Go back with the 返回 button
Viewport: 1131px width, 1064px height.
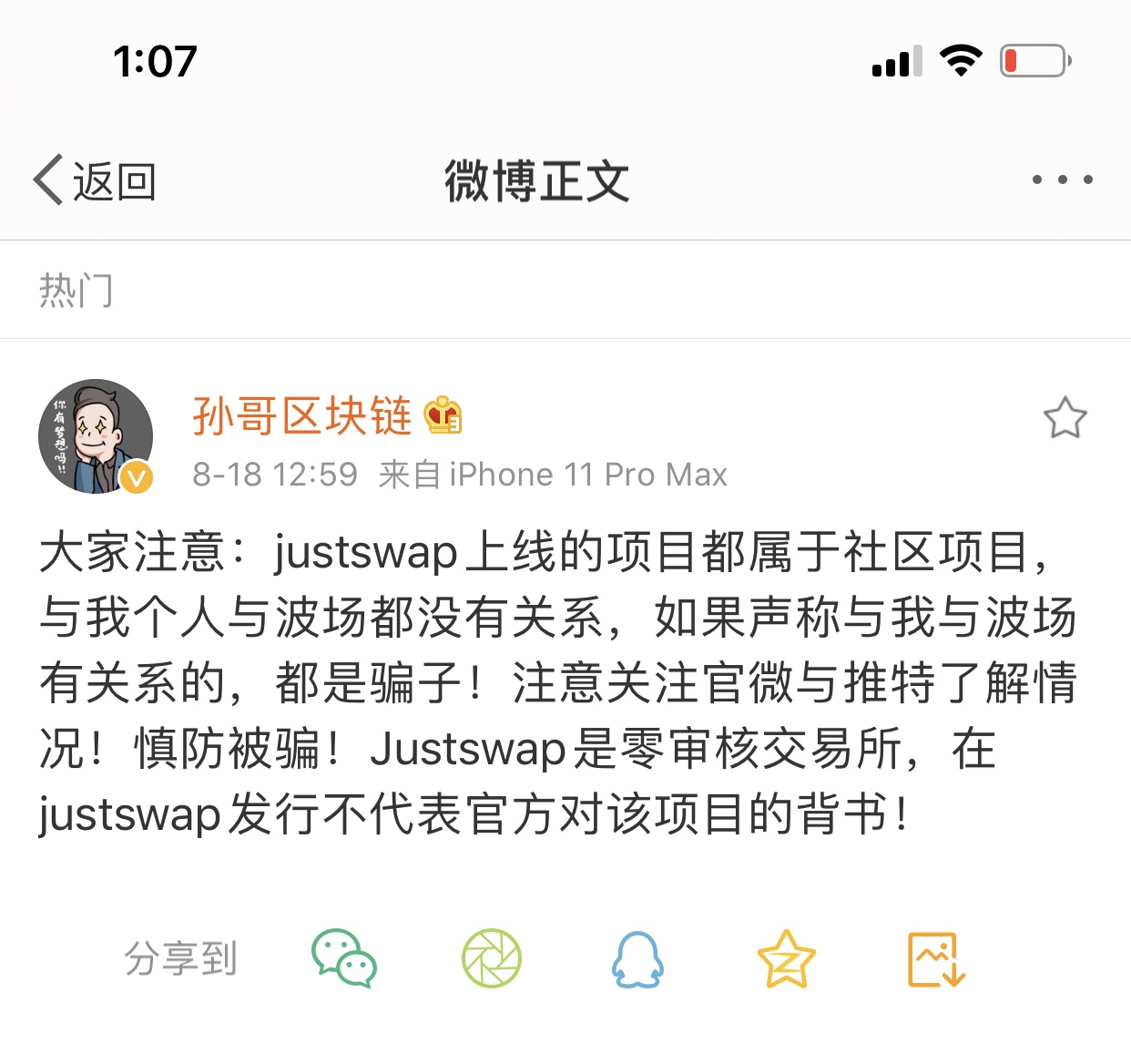pyautogui.click(x=96, y=180)
